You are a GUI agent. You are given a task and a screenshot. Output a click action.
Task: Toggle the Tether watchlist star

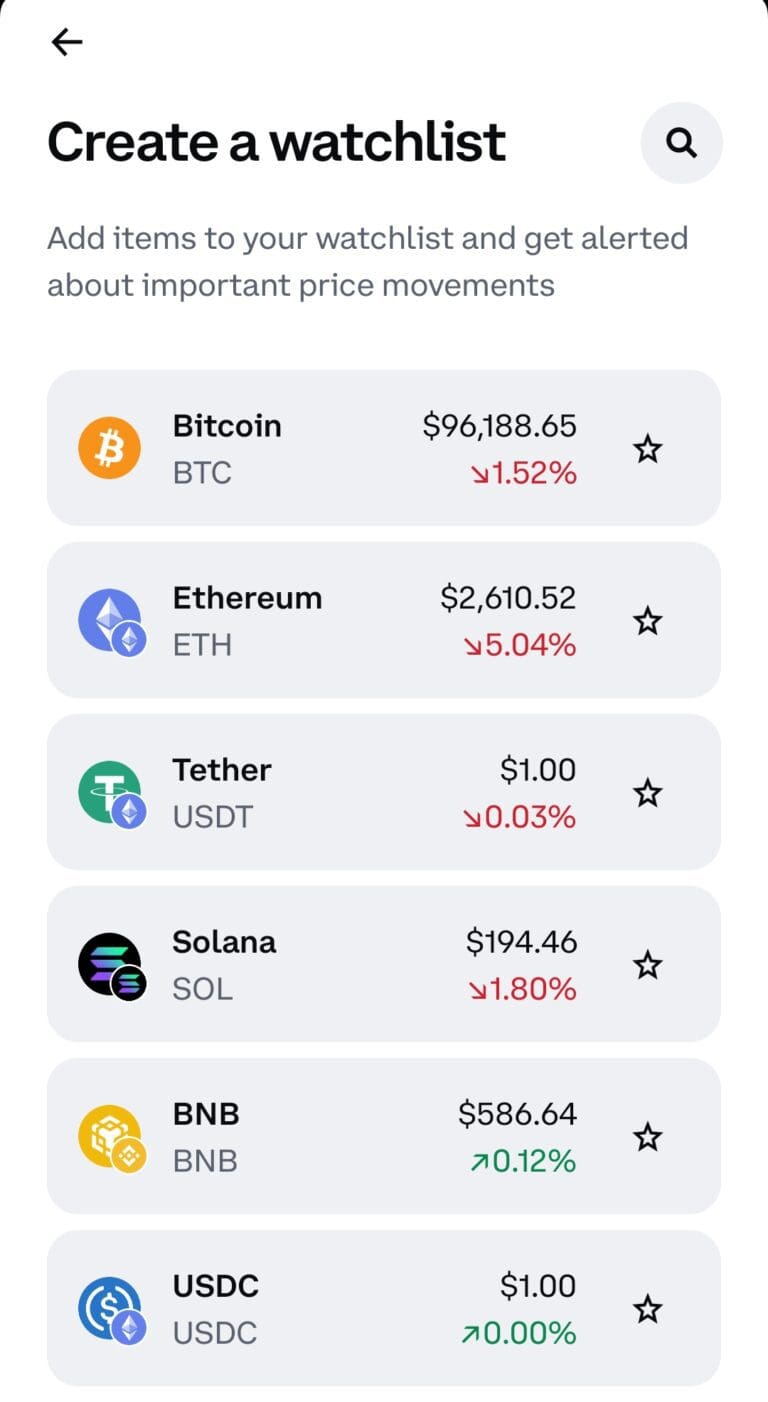(647, 793)
